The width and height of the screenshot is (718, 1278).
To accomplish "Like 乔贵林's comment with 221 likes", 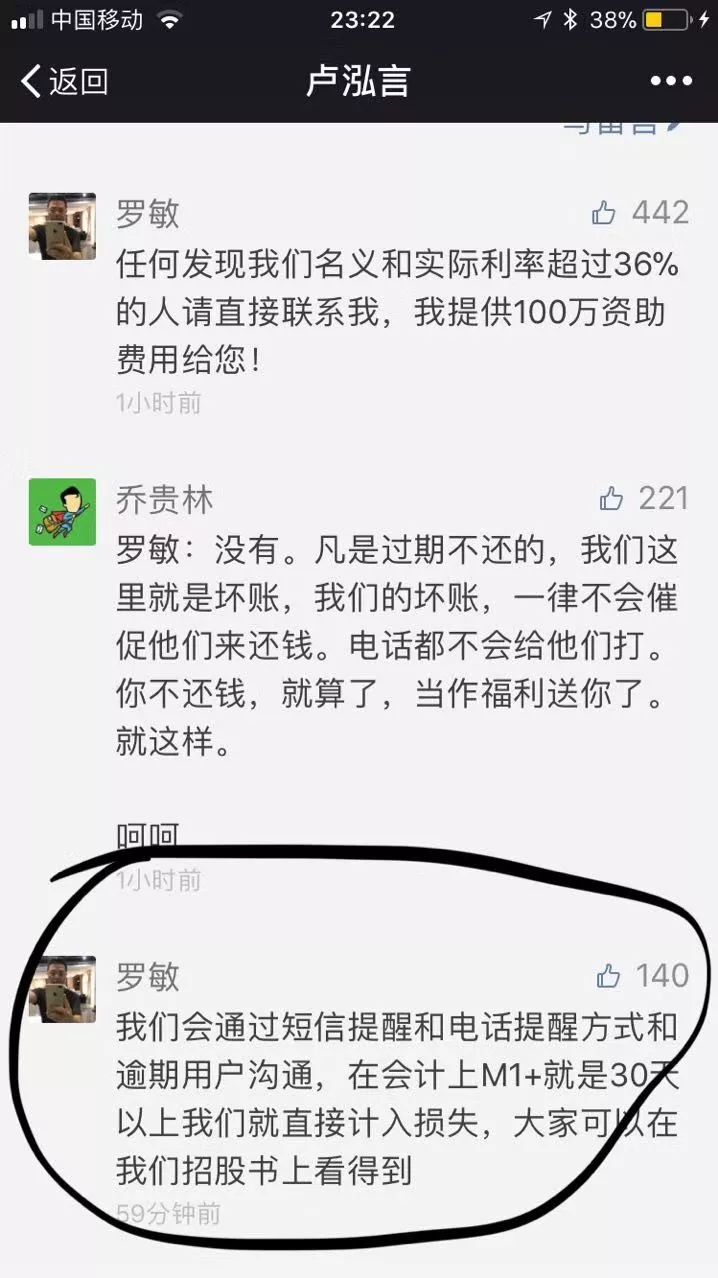I will click(x=611, y=498).
